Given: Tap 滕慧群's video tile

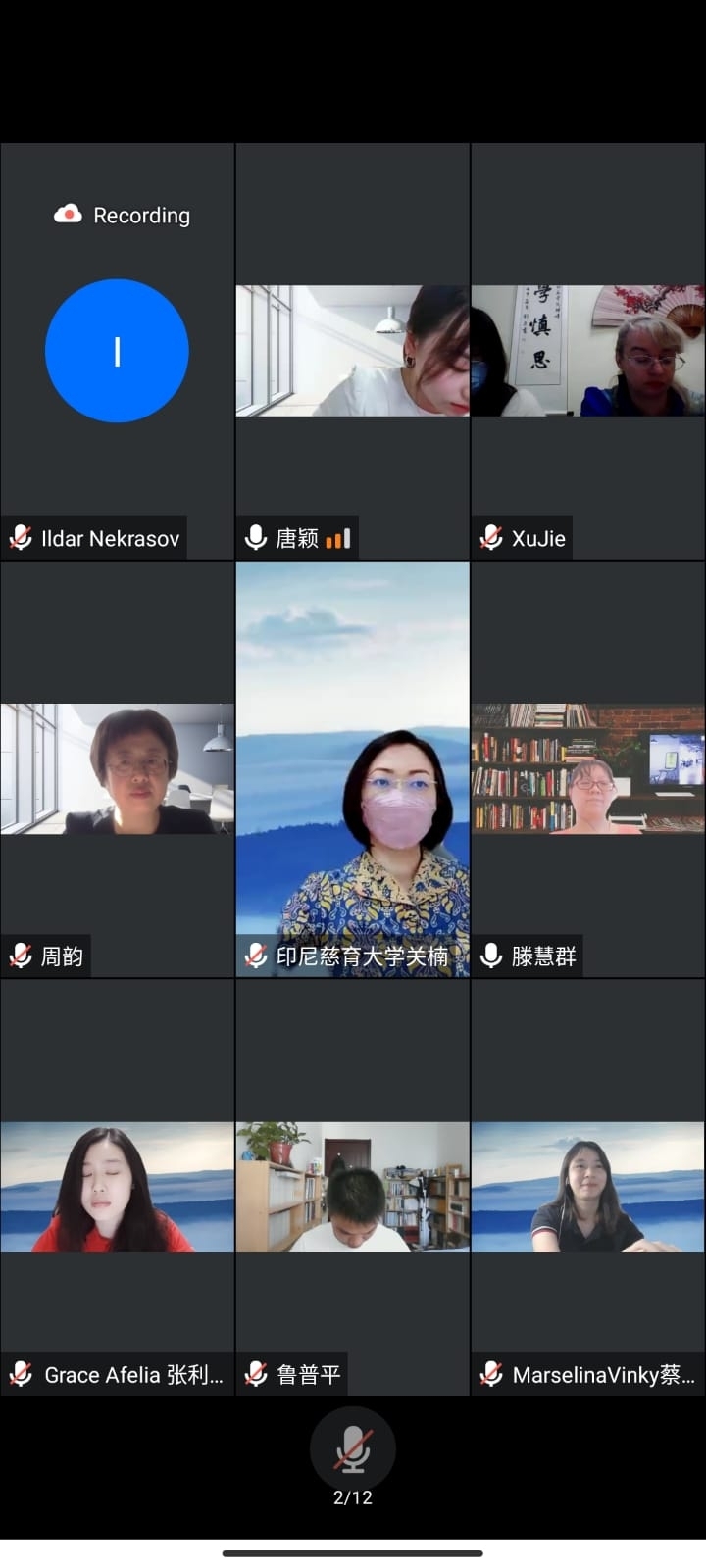Looking at the screenshot, I should [587, 769].
